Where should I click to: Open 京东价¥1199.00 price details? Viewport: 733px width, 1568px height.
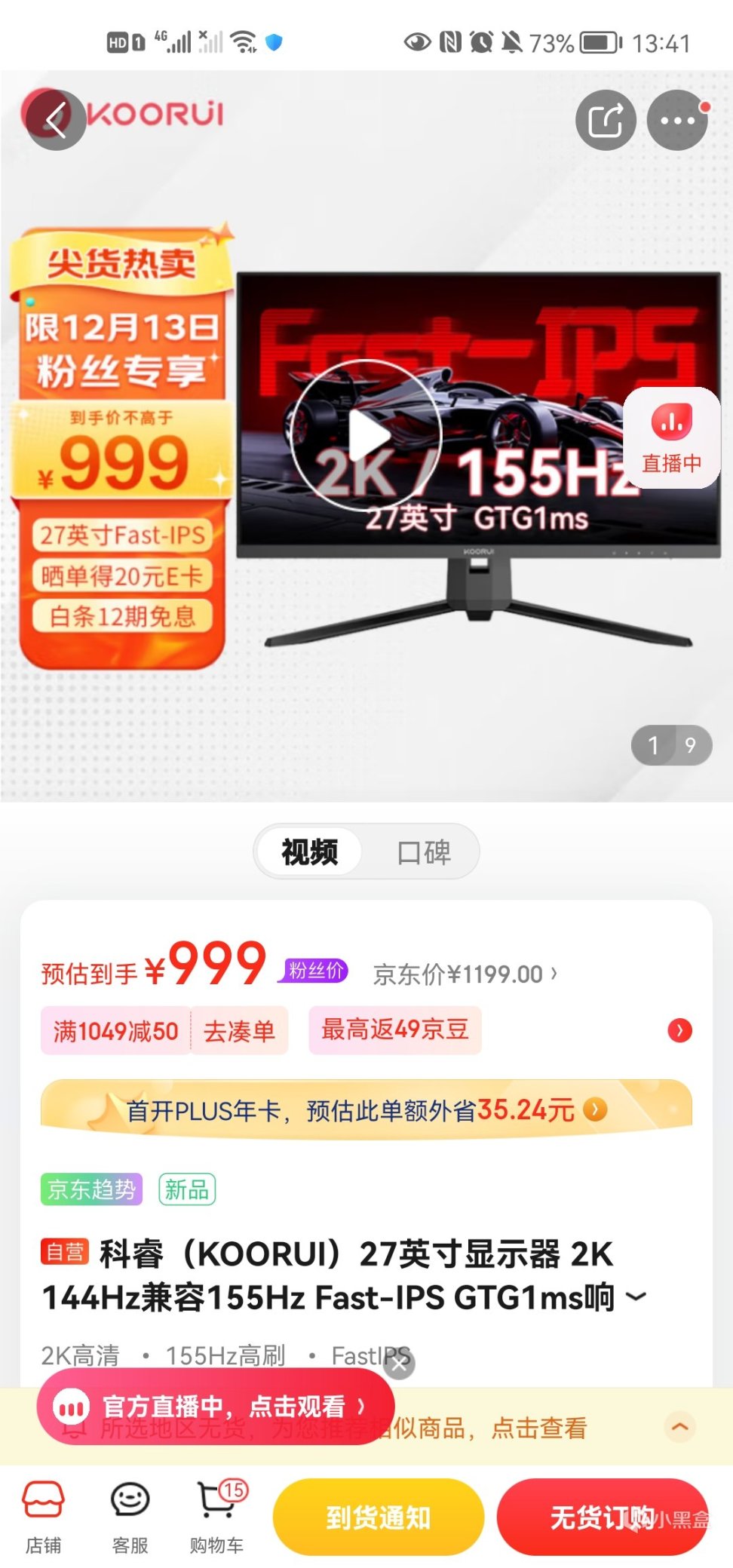click(465, 974)
